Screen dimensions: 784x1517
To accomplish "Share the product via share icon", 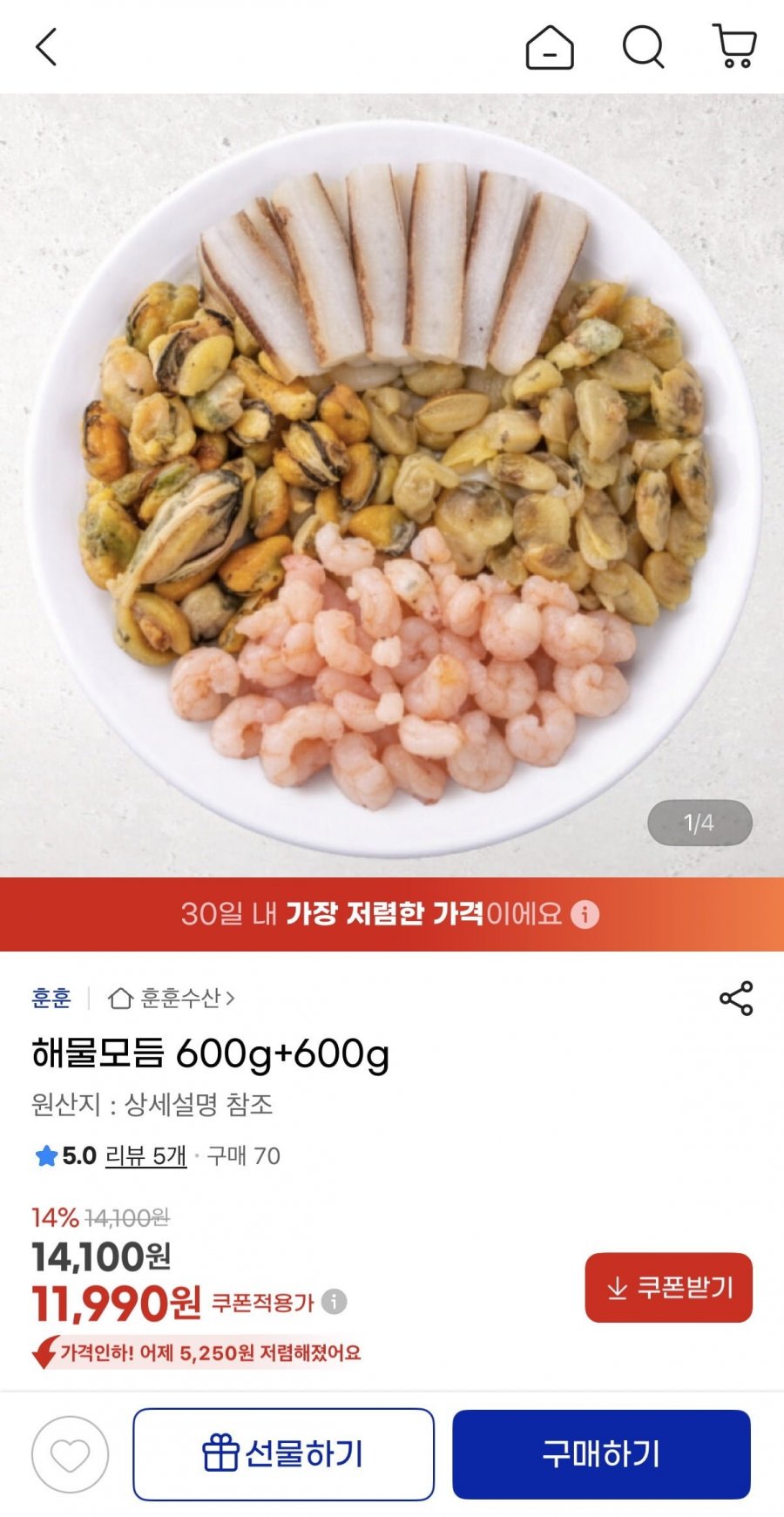I will click(x=733, y=999).
